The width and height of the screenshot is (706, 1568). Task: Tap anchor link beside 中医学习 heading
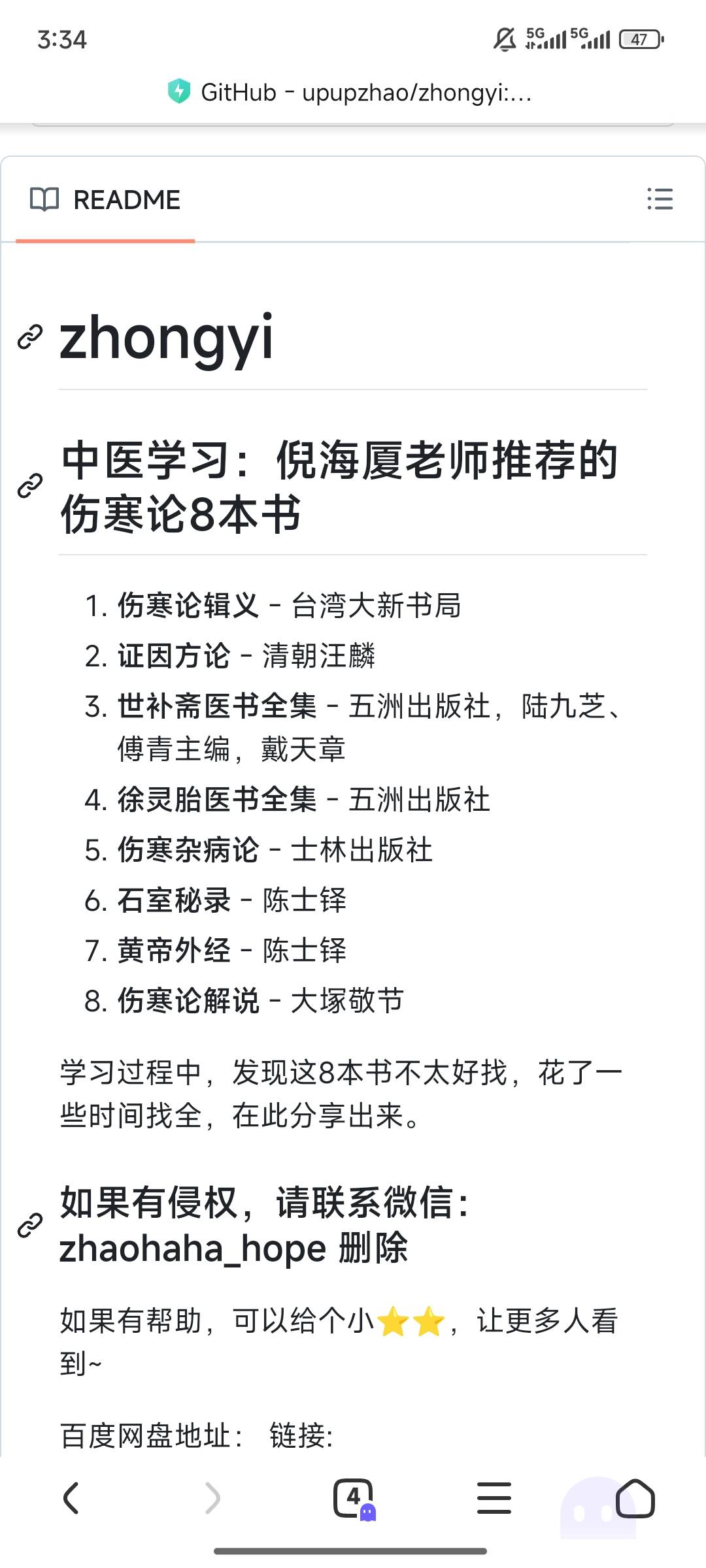[x=30, y=485]
